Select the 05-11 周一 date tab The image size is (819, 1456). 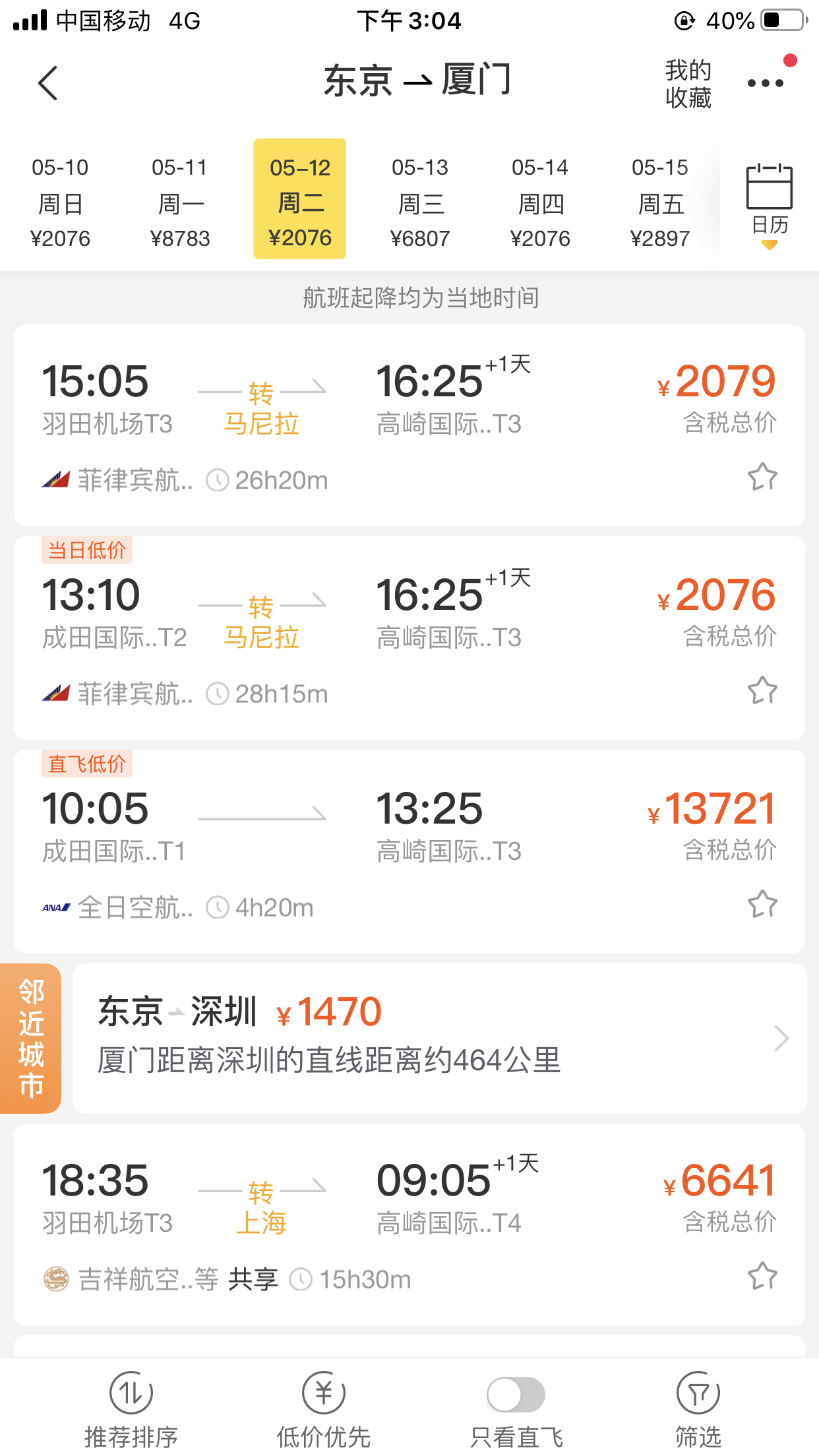[x=180, y=202]
